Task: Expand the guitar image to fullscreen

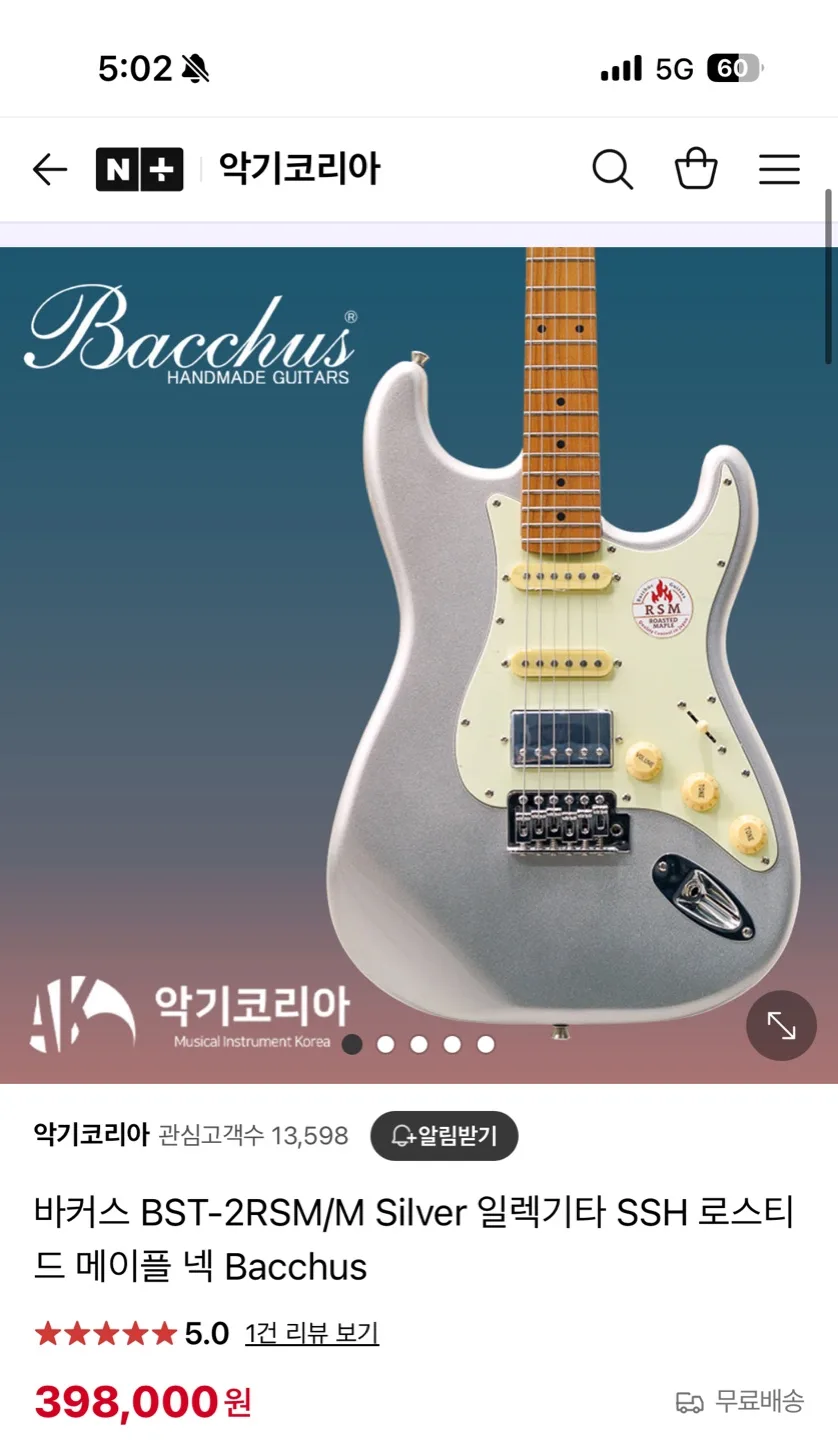Action: tap(781, 1025)
